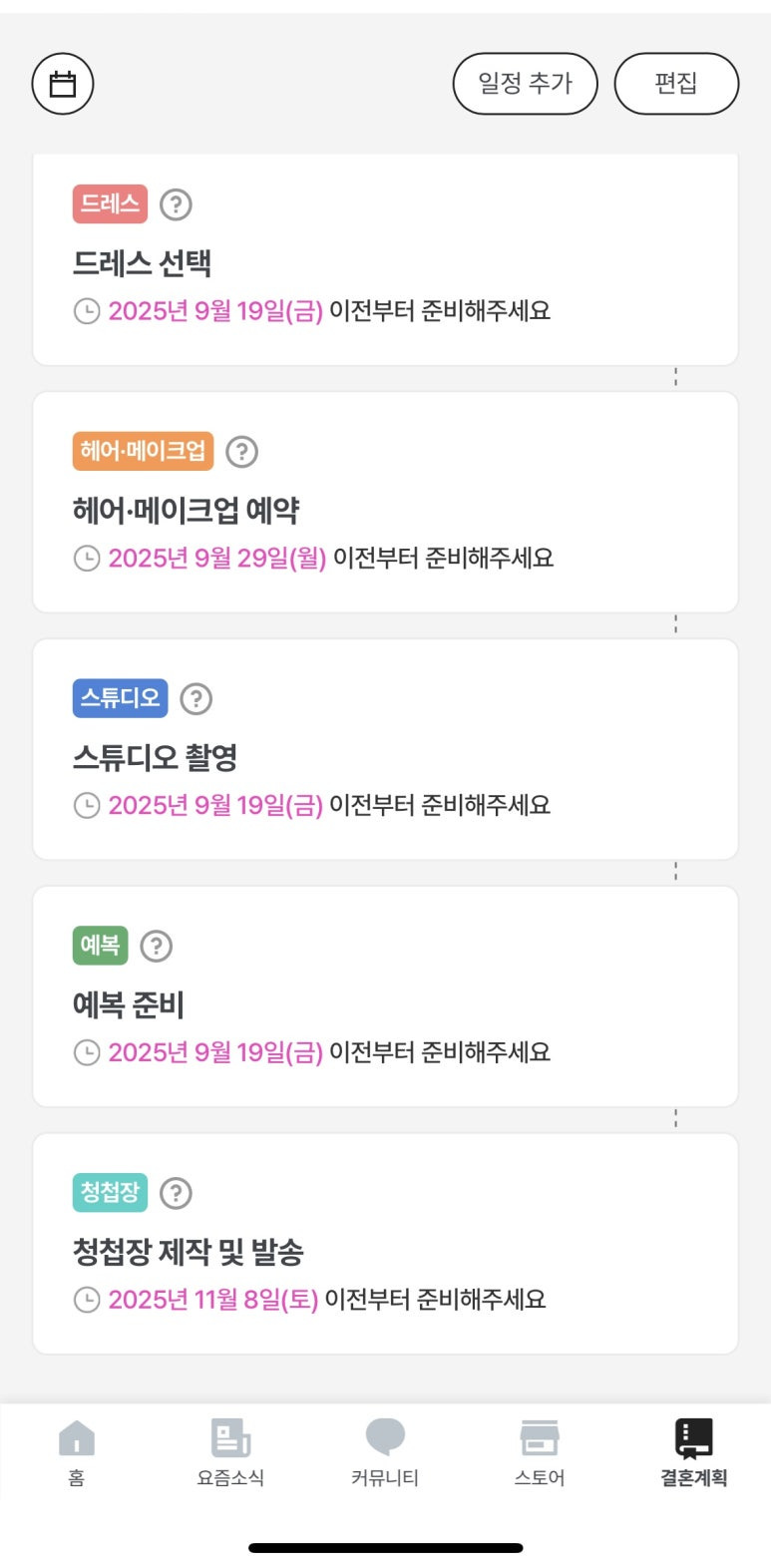Viewport: 771px width, 1568px height.
Task: Select the help icon beside 예복 tag
Action: [157, 946]
